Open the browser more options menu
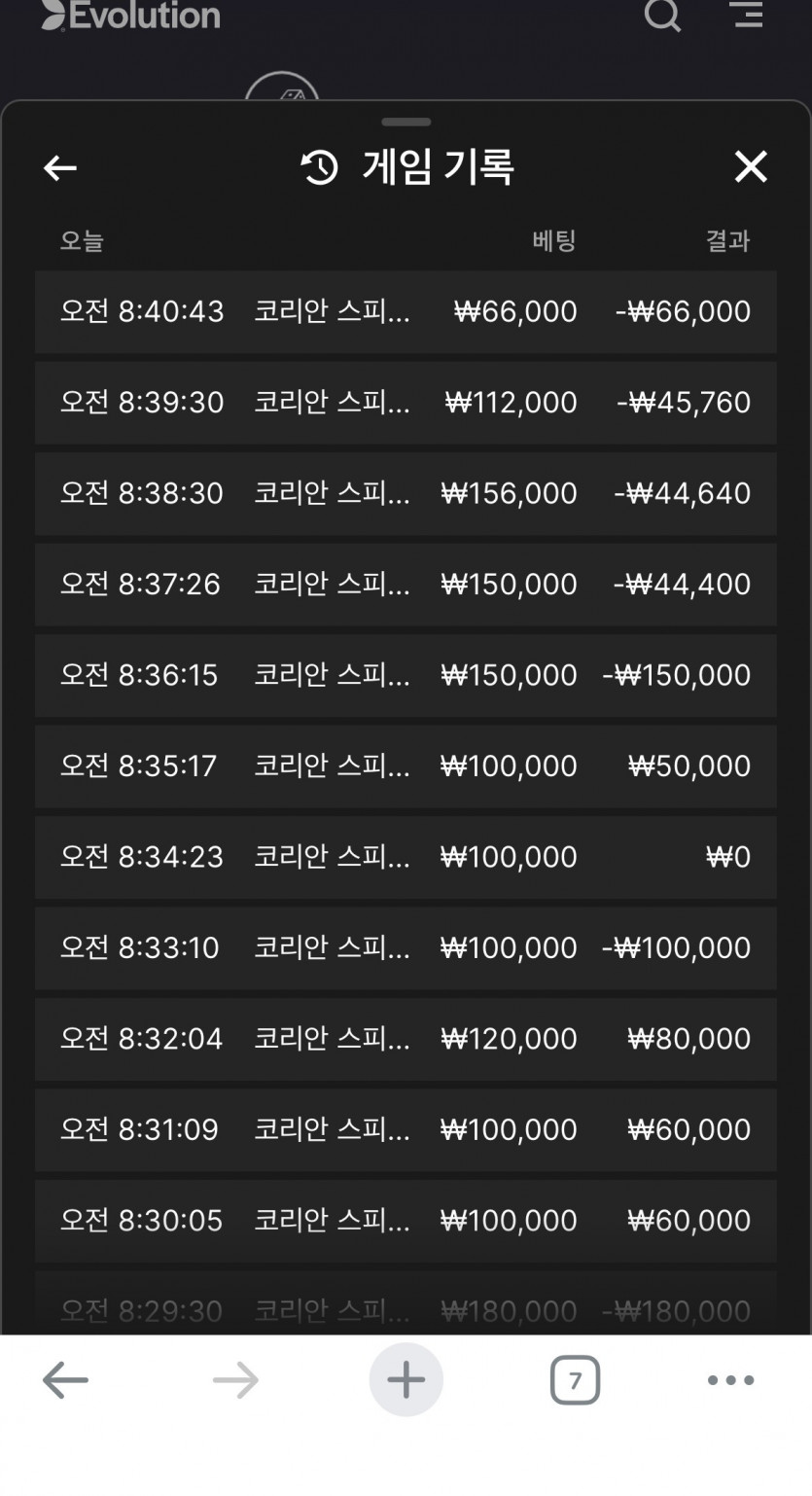Screen dimensions: 812x1496 coord(730,1379)
